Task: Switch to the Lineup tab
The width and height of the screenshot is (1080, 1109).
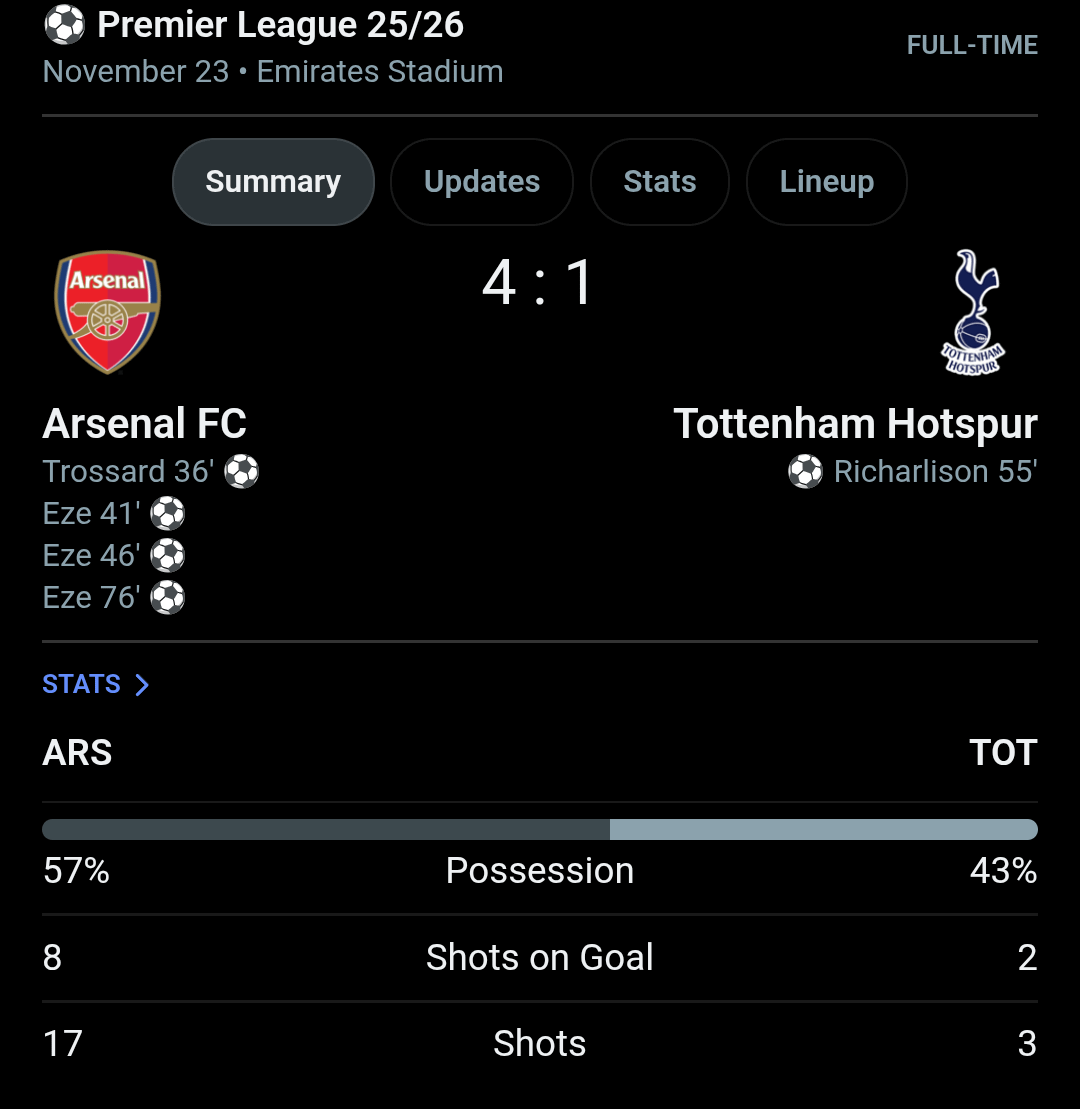Action: pos(826,182)
